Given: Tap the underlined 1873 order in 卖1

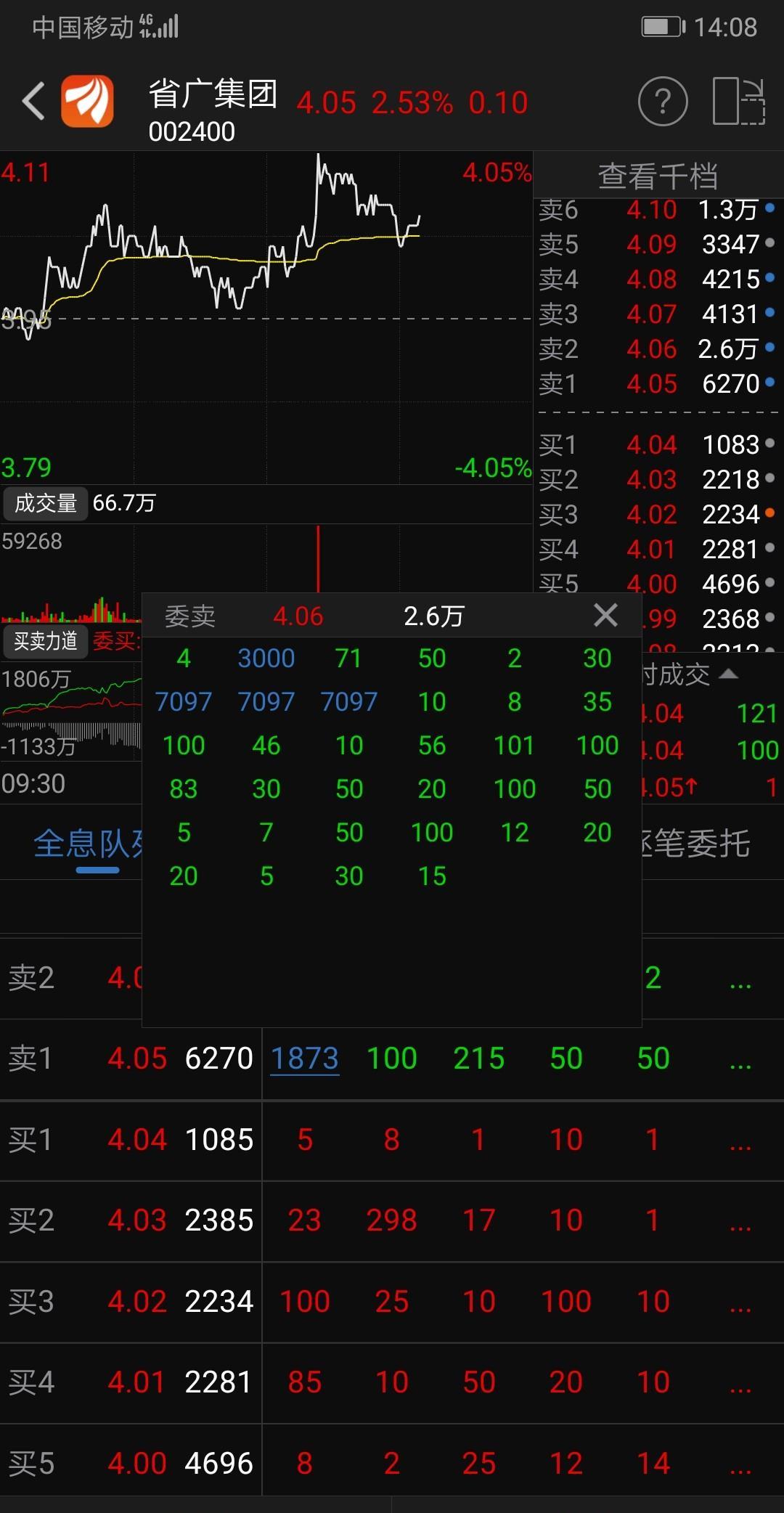Looking at the screenshot, I should (x=305, y=1059).
